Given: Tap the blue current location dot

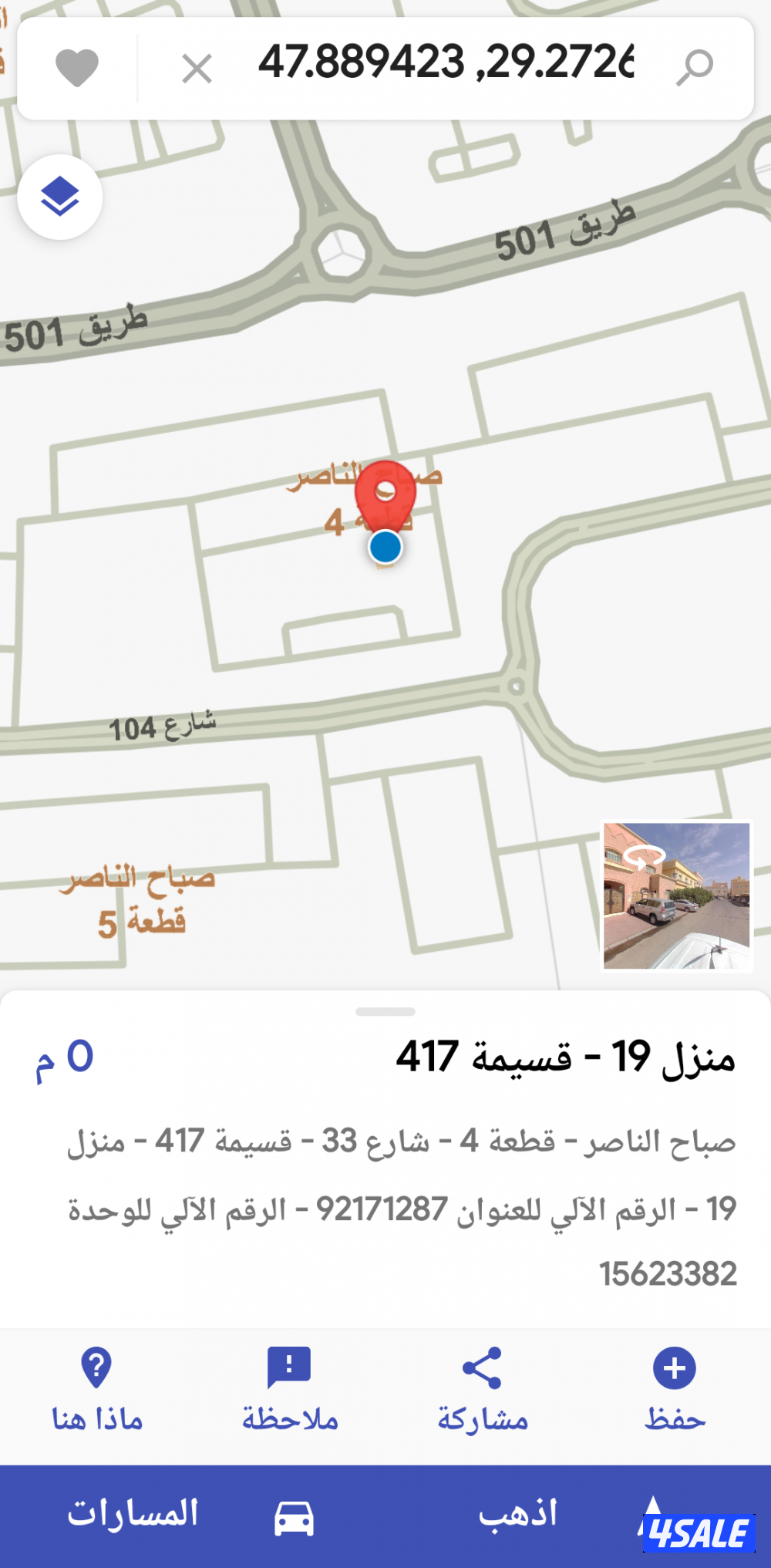Looking at the screenshot, I should click(386, 548).
